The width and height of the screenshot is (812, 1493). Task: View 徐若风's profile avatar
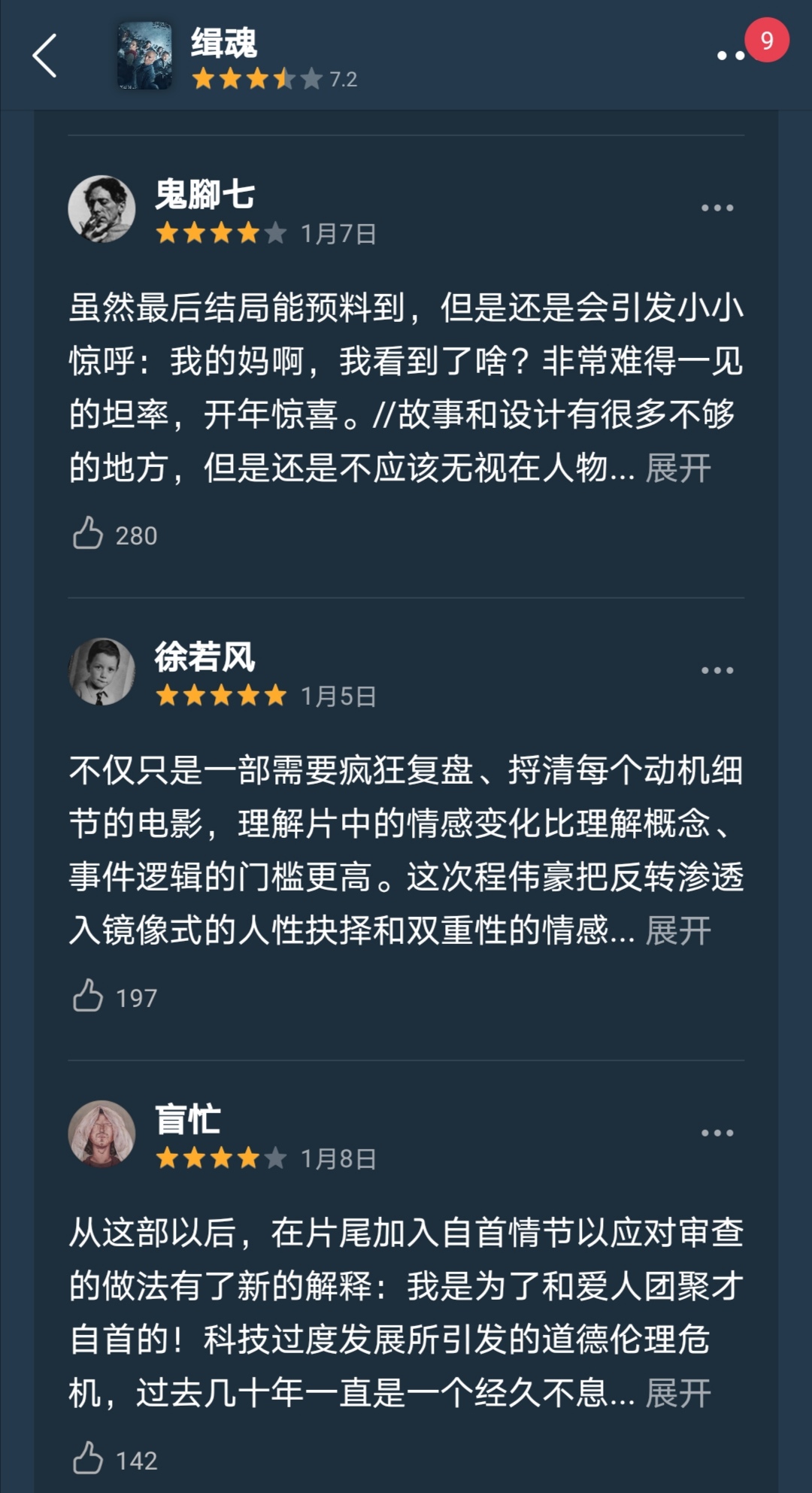click(101, 672)
